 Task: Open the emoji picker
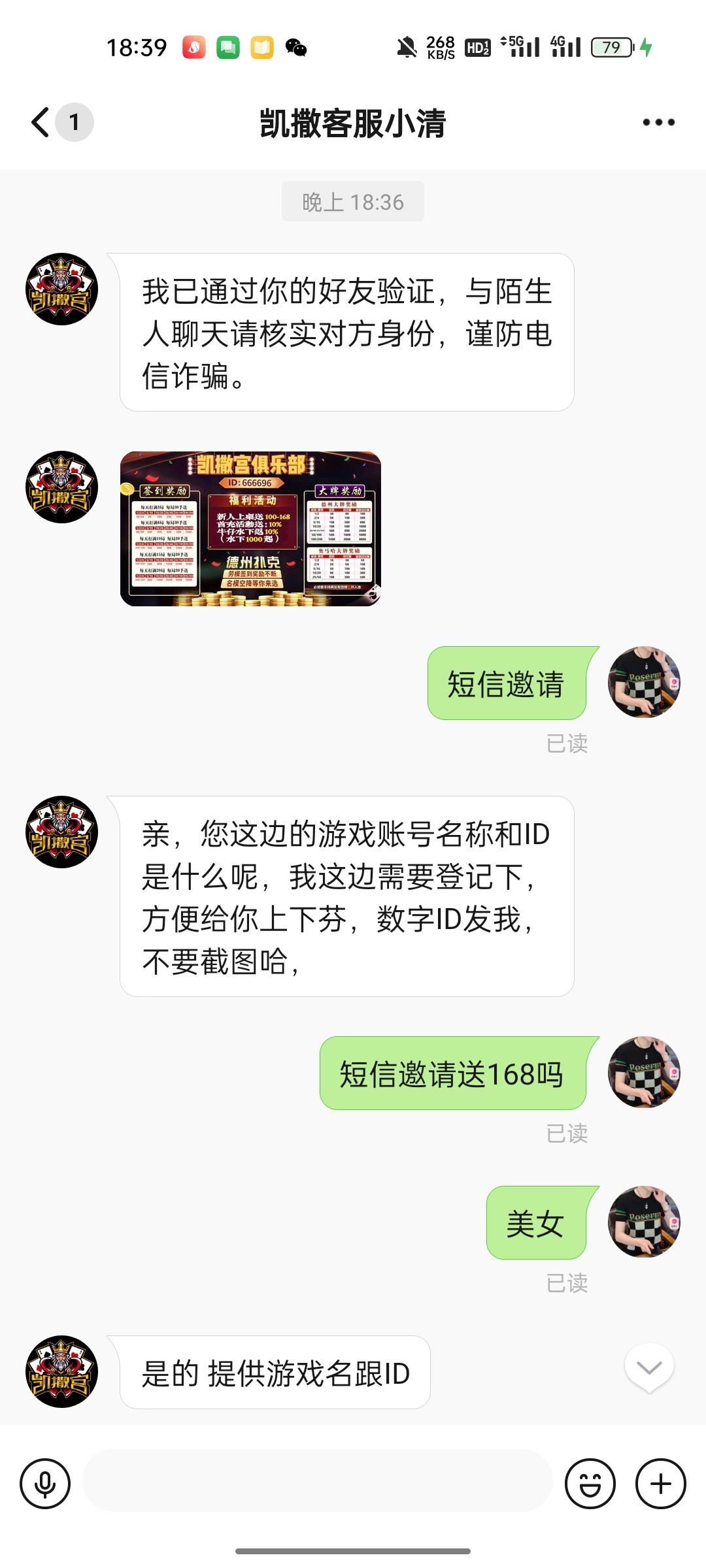coord(590,1484)
